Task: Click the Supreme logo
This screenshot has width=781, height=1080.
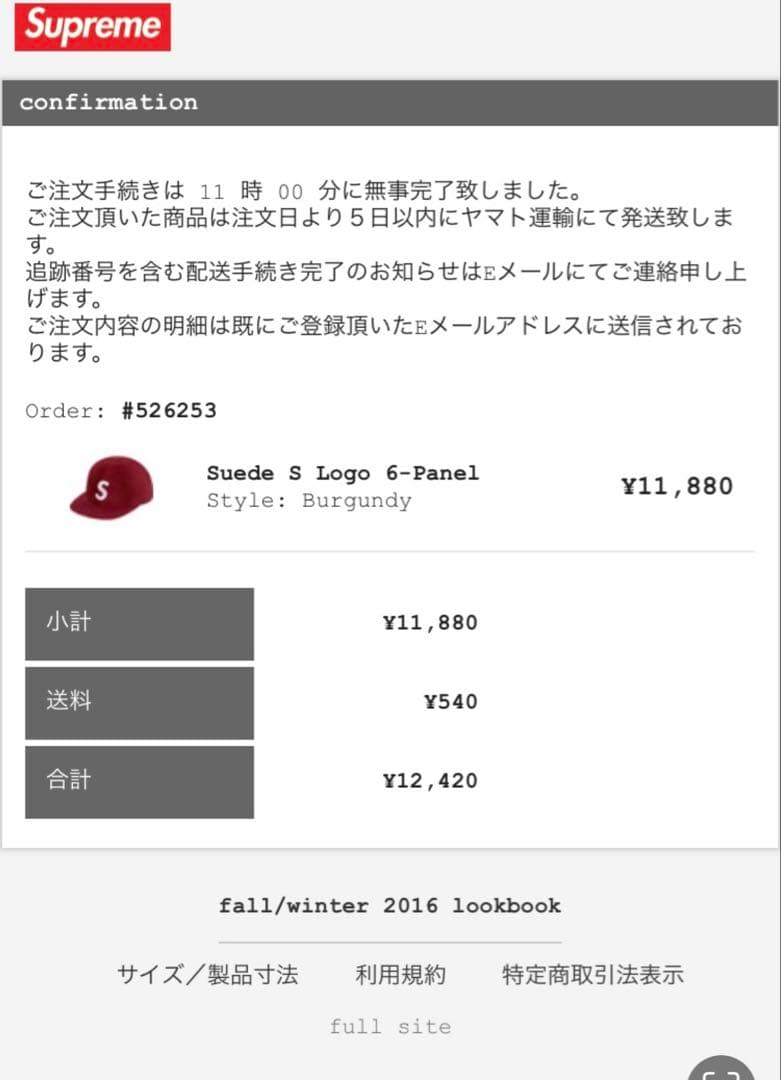Action: pyautogui.click(x=93, y=27)
